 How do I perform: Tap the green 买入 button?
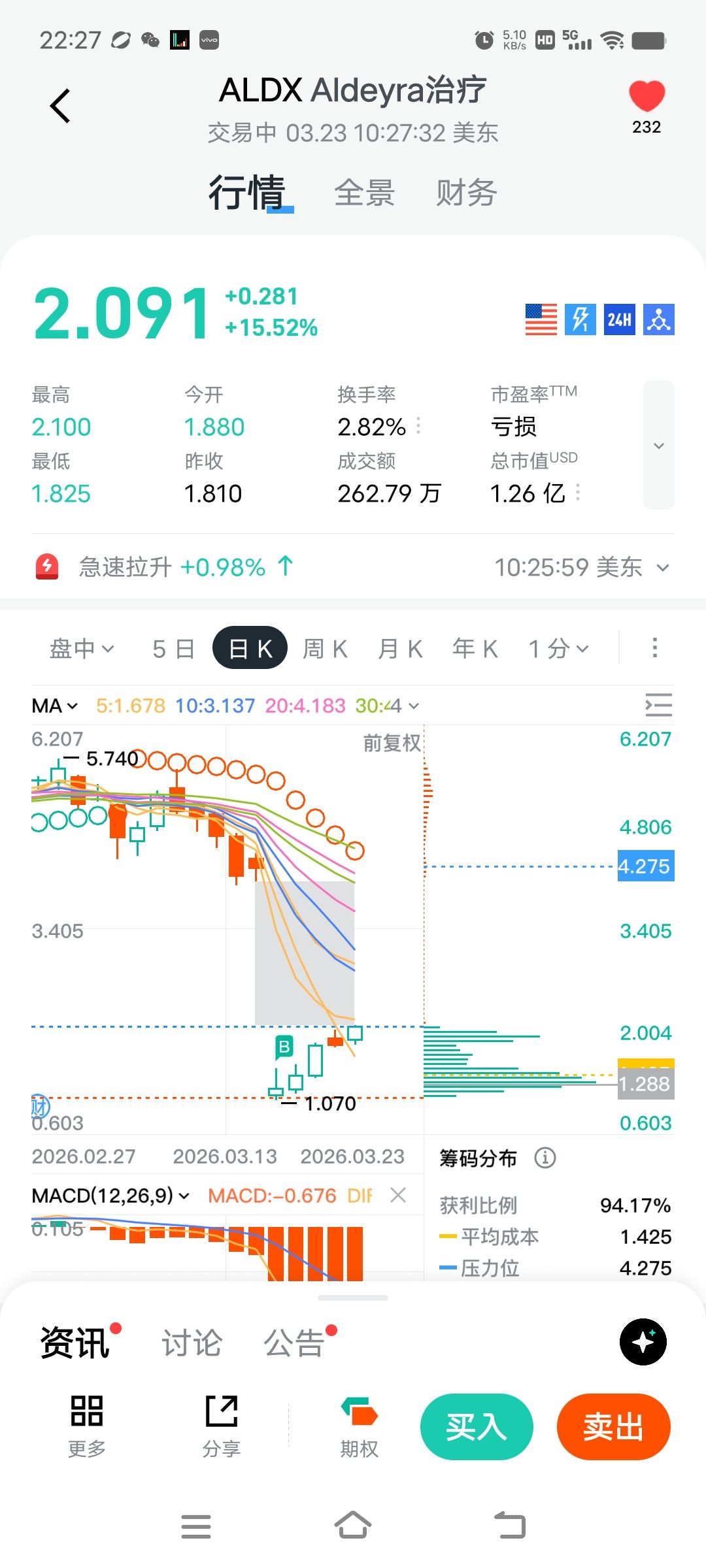coord(476,1427)
